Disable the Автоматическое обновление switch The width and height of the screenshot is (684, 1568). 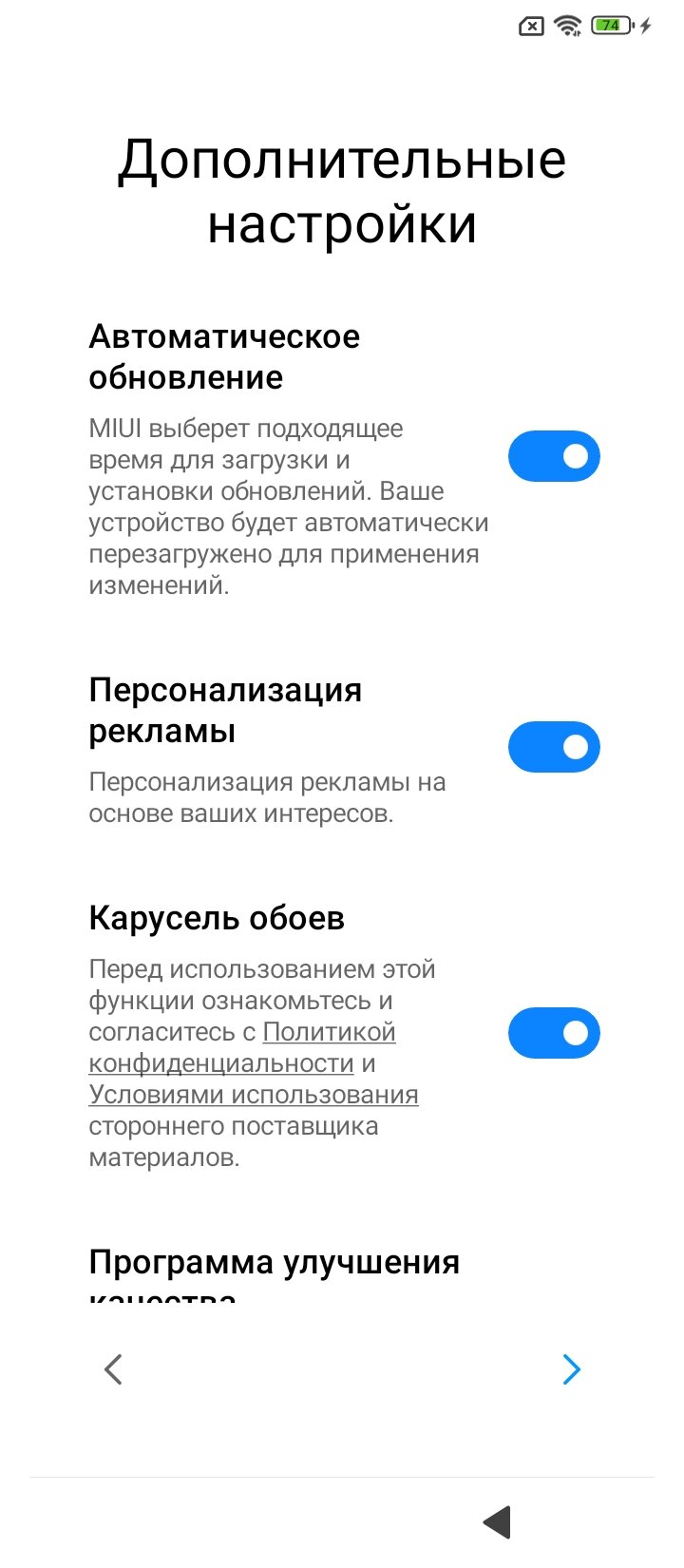[554, 457]
